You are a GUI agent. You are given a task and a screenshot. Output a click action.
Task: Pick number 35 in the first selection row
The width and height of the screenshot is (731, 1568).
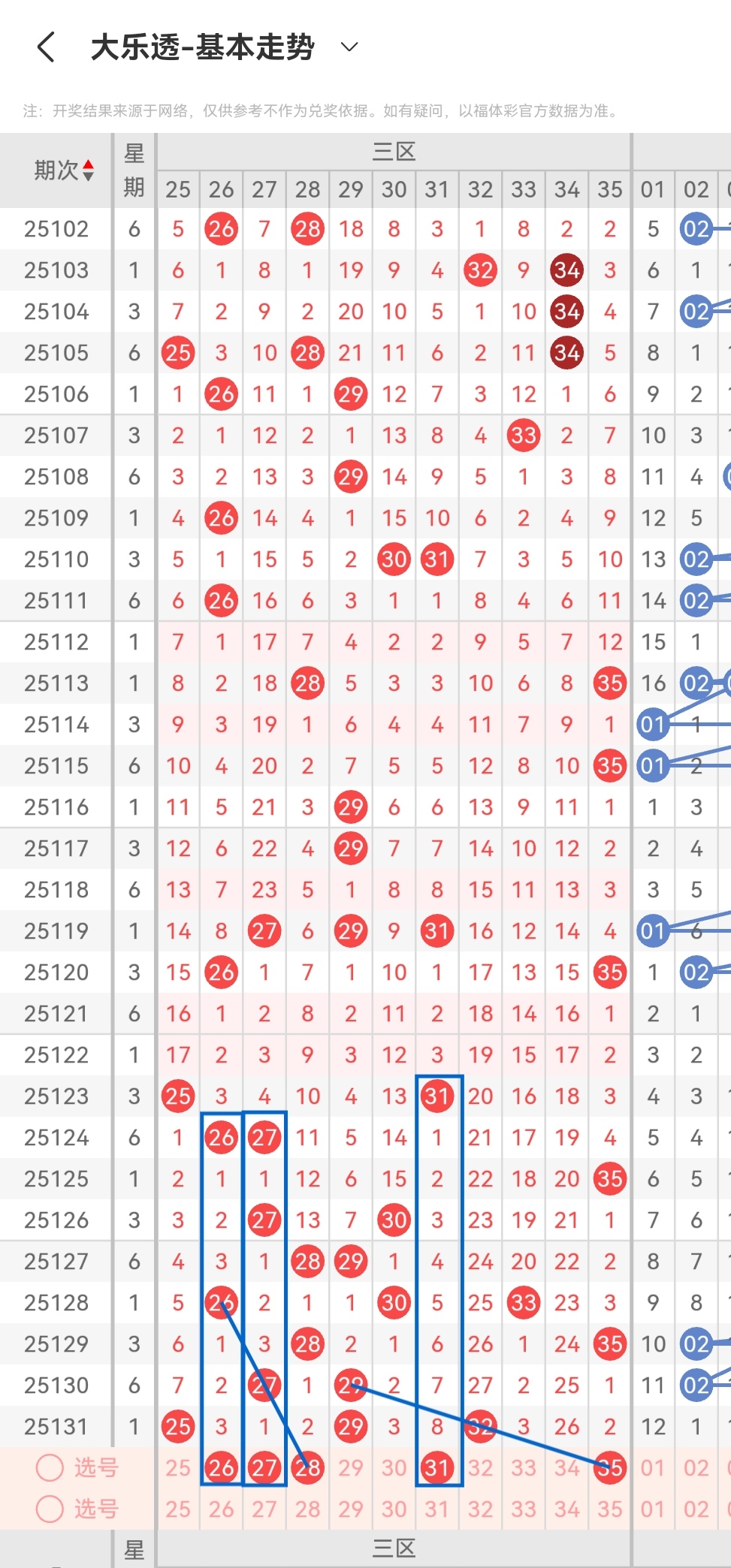pos(609,1469)
